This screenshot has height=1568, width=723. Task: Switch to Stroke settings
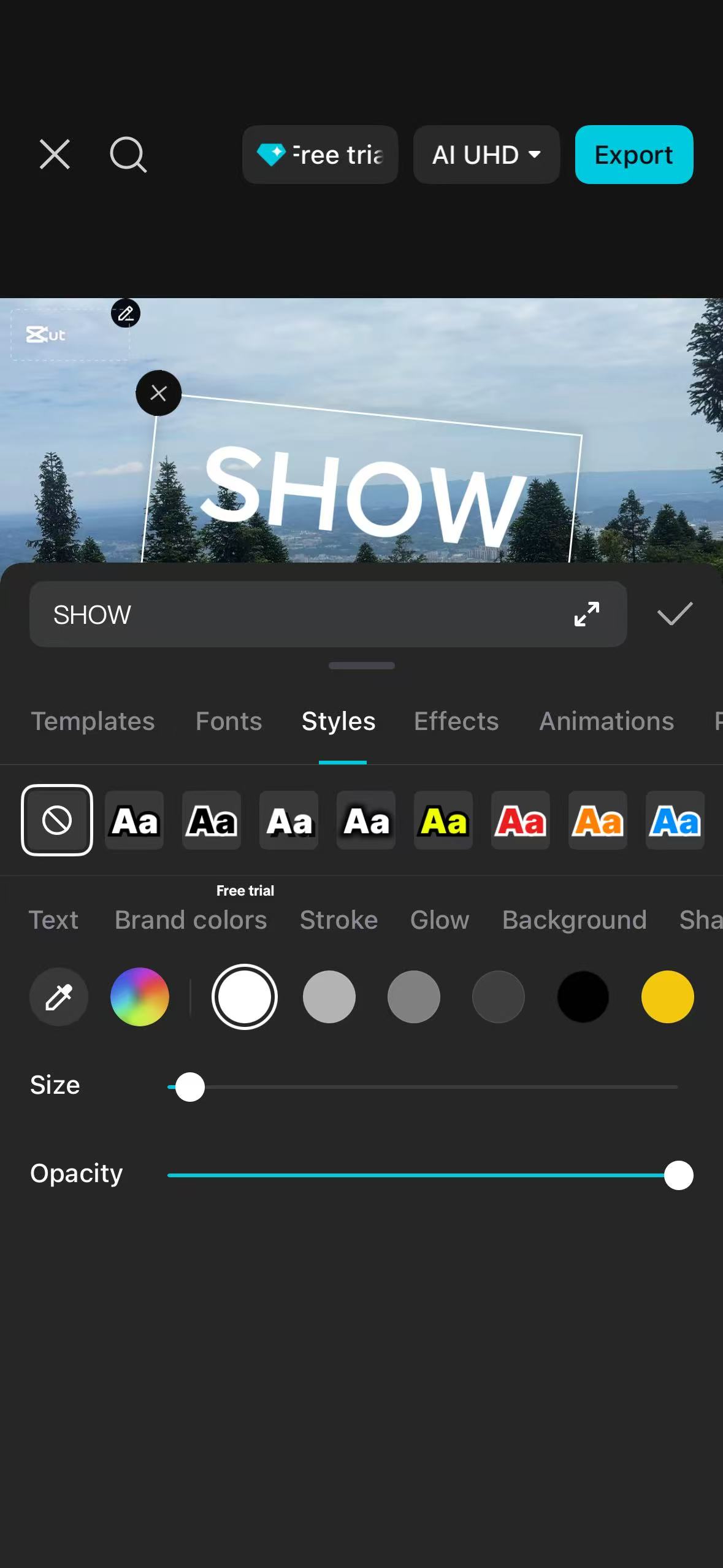339,920
